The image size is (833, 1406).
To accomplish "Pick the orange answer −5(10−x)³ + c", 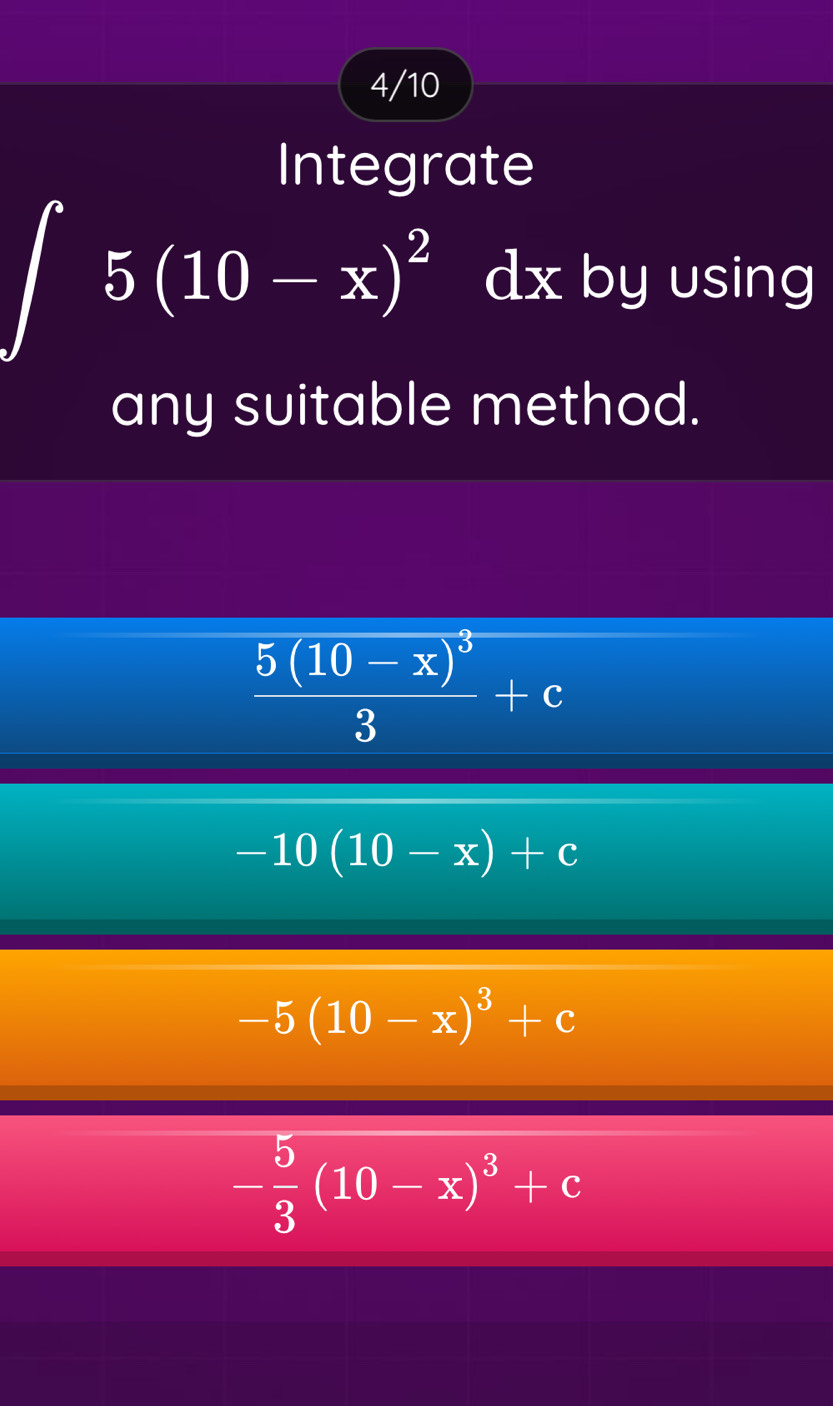I will [416, 1018].
